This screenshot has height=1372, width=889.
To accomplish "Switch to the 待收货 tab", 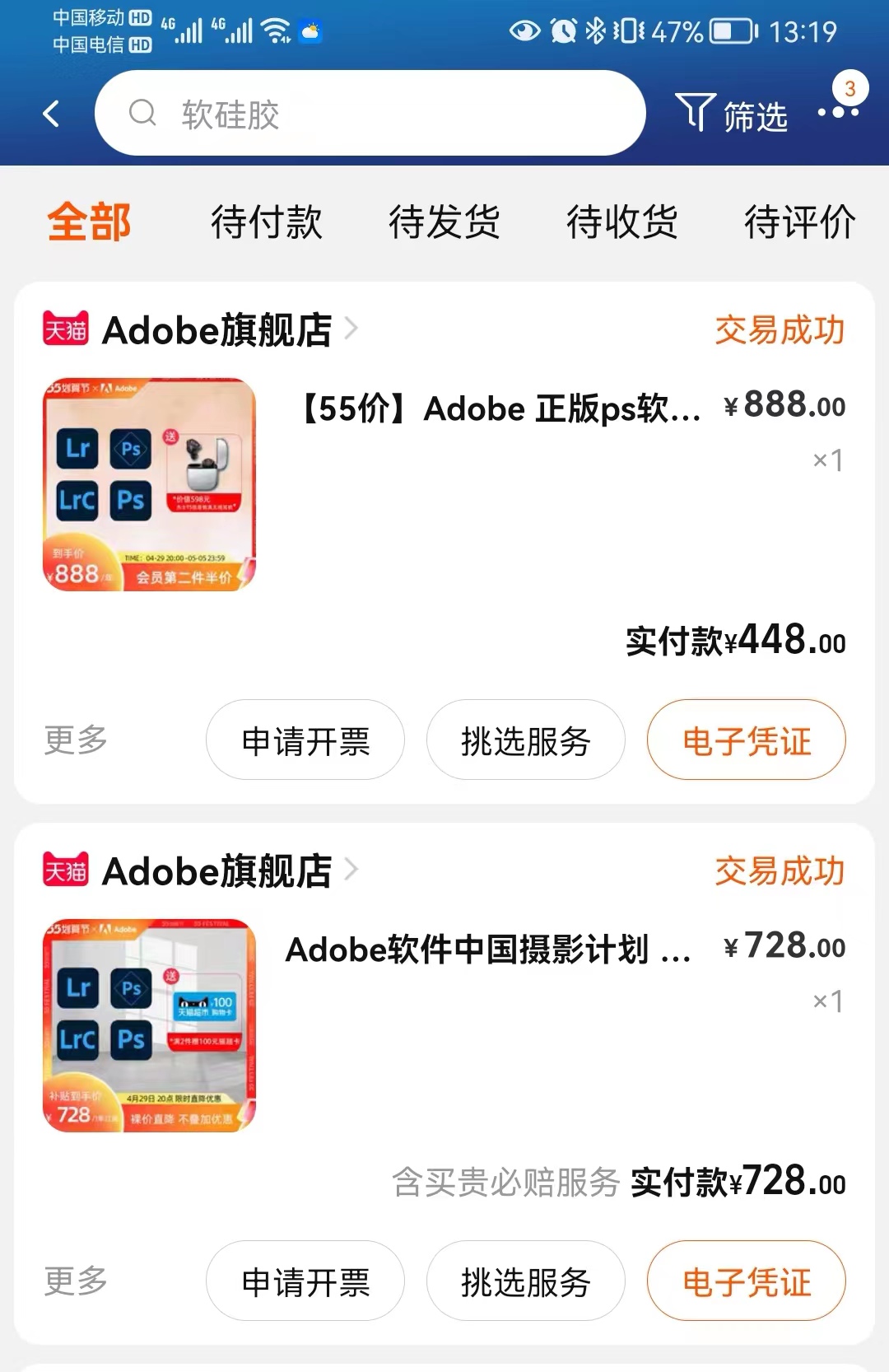I will (621, 222).
